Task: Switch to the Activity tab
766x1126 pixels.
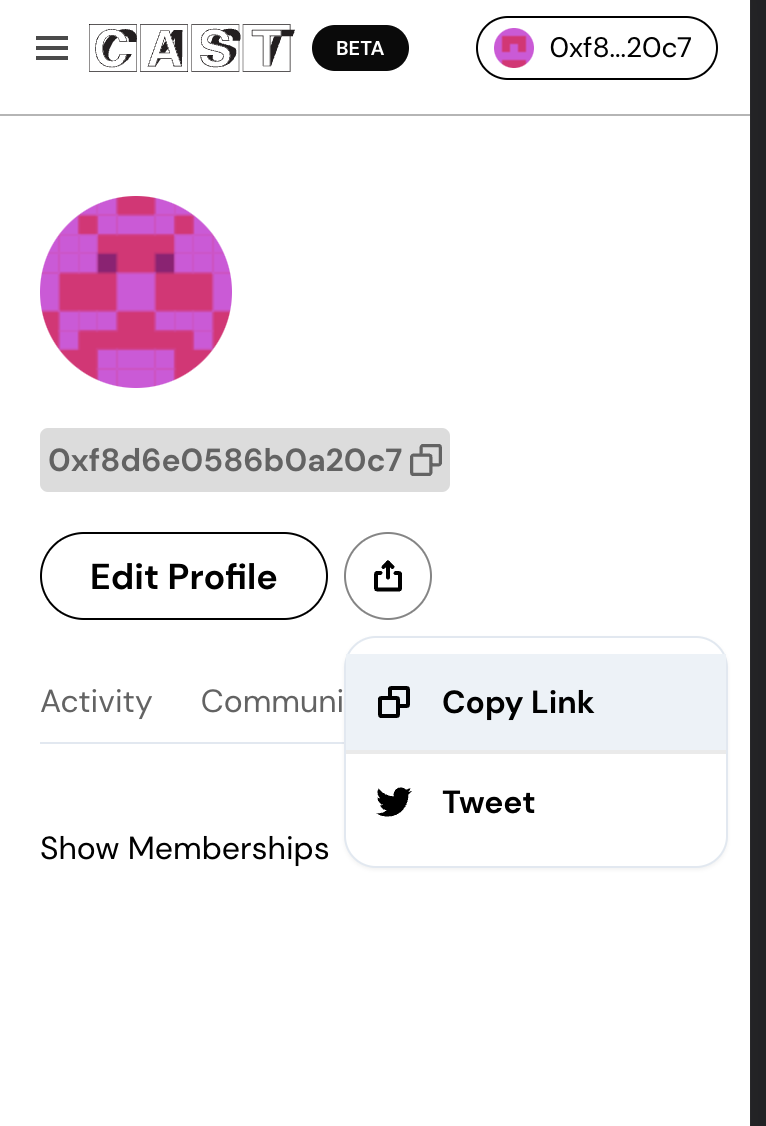Action: coord(96,702)
